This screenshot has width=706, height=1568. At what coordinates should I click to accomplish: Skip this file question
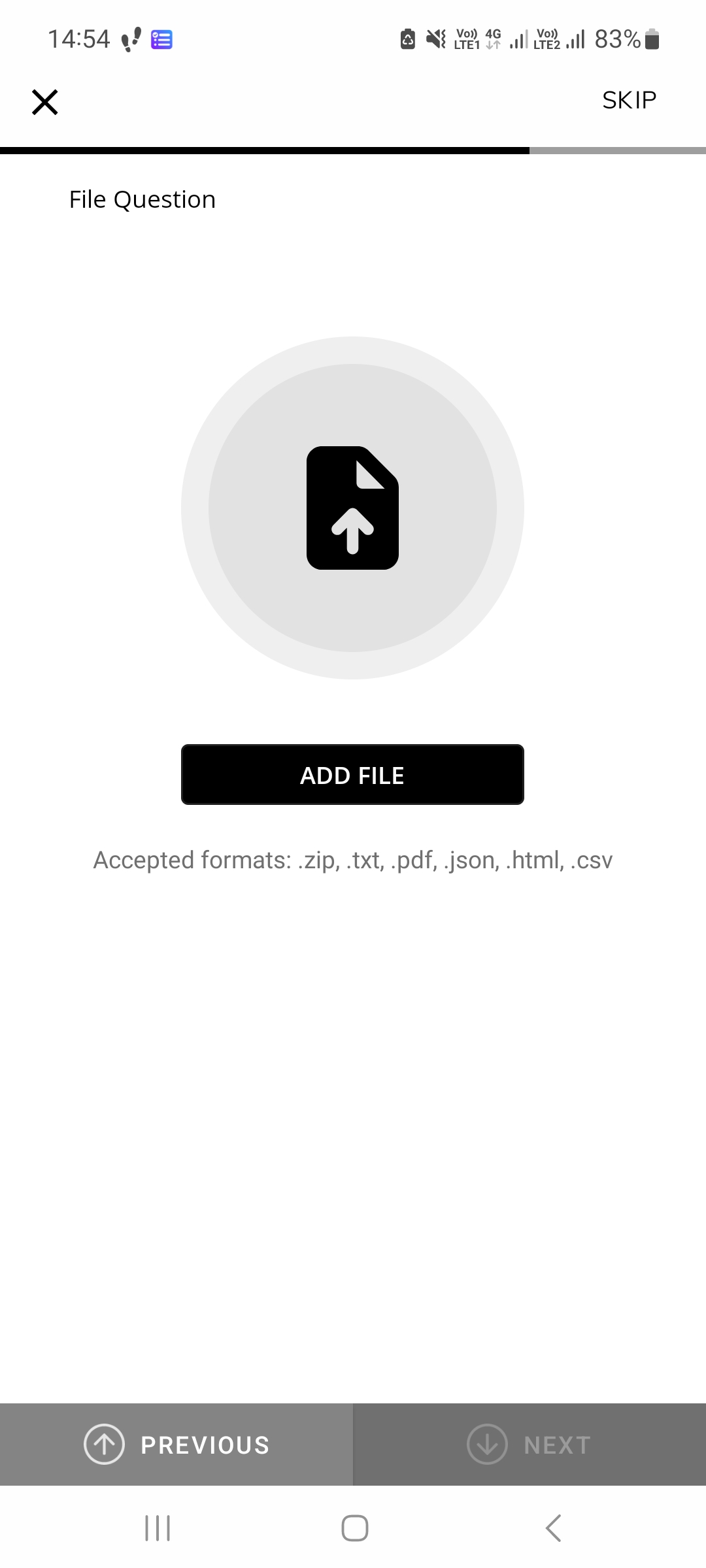629,100
